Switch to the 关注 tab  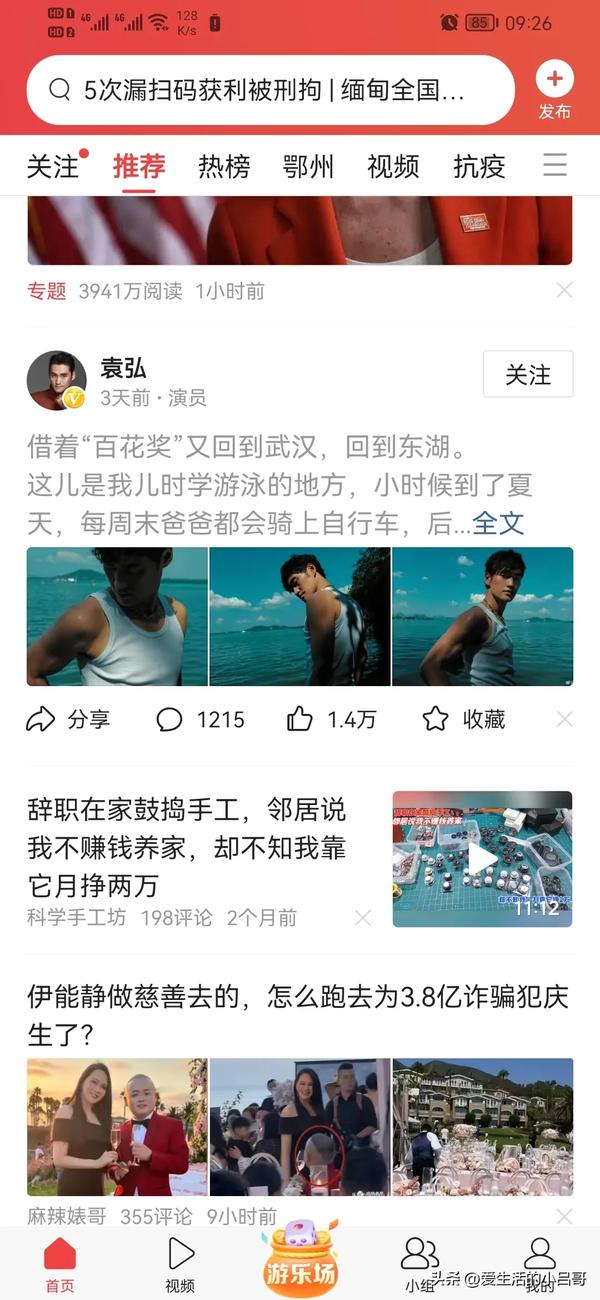pos(52,166)
